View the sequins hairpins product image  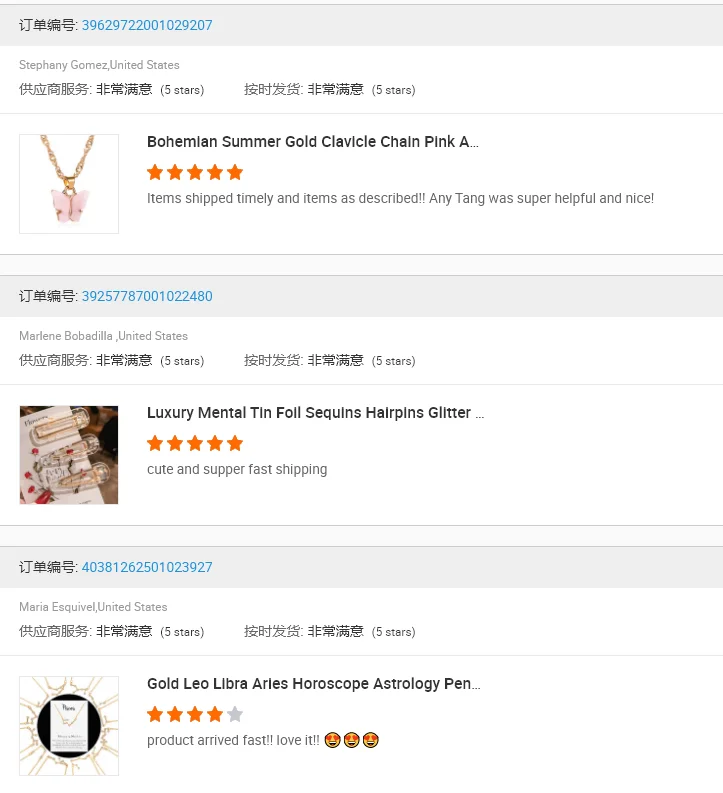click(x=69, y=455)
